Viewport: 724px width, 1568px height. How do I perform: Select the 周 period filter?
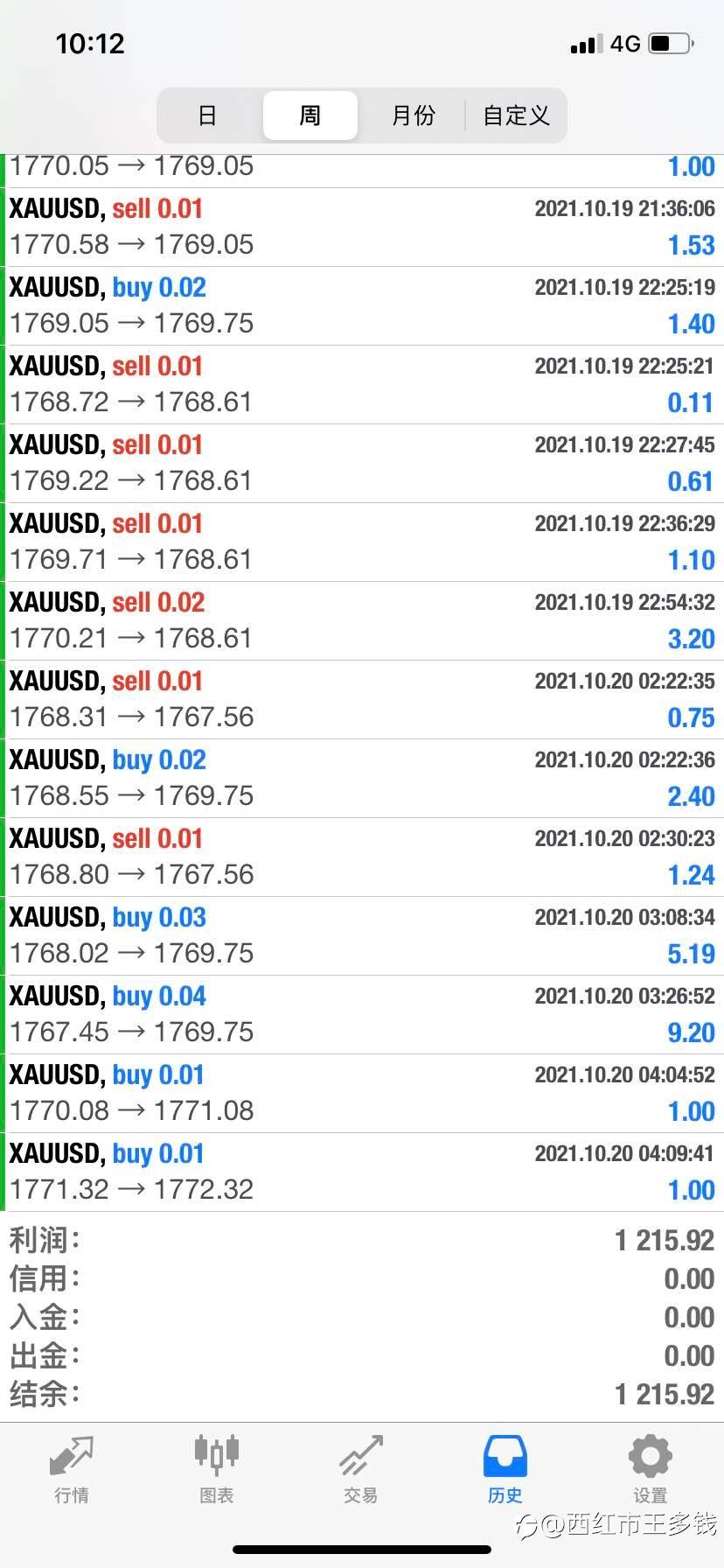310,115
